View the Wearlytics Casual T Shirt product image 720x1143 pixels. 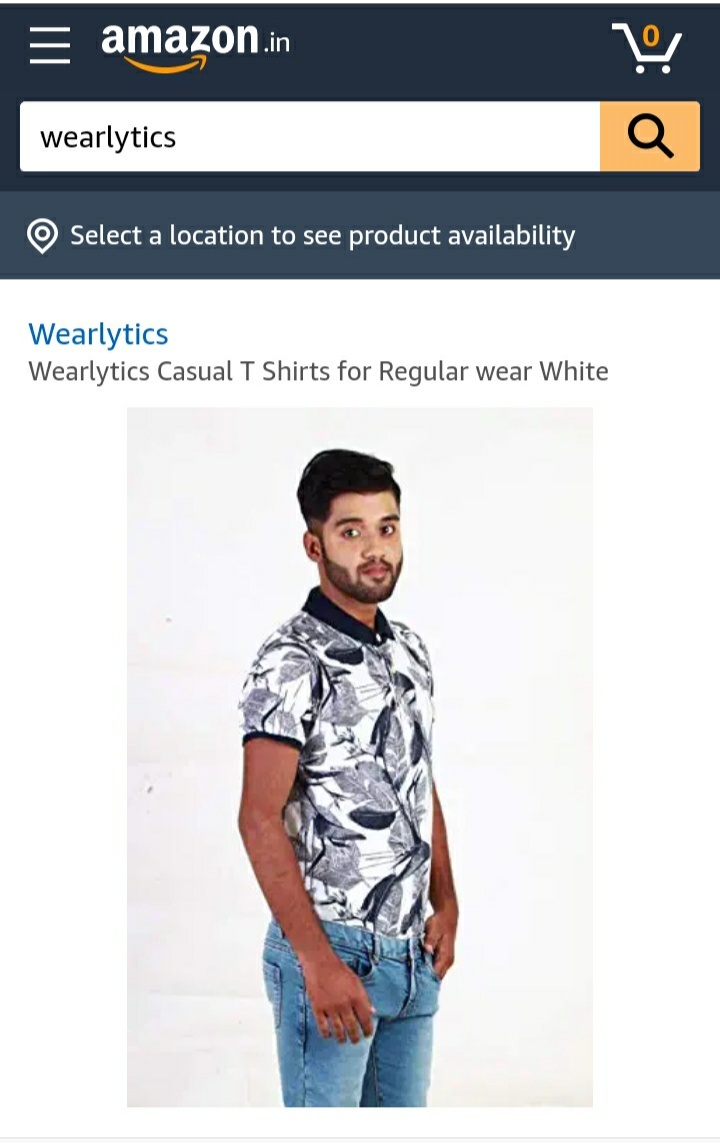360,756
